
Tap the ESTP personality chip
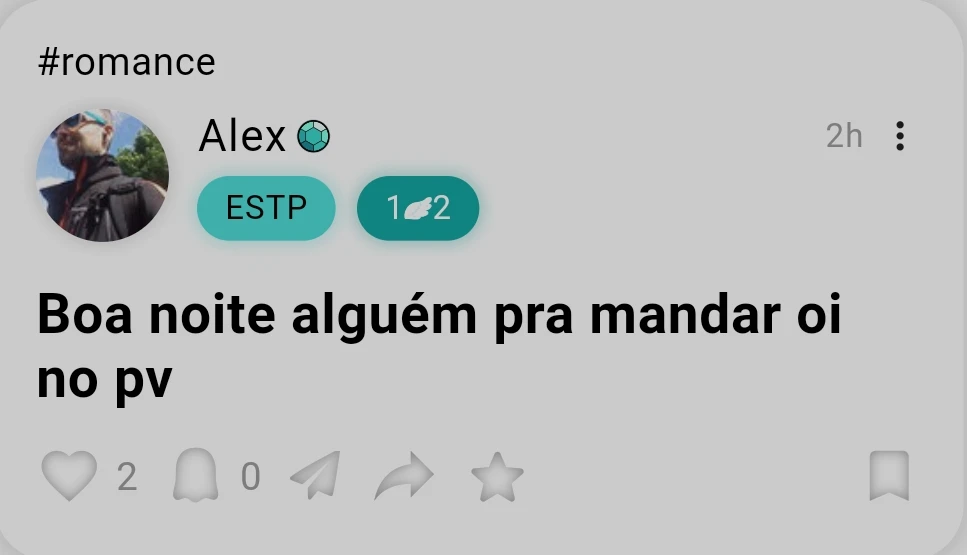coord(265,208)
